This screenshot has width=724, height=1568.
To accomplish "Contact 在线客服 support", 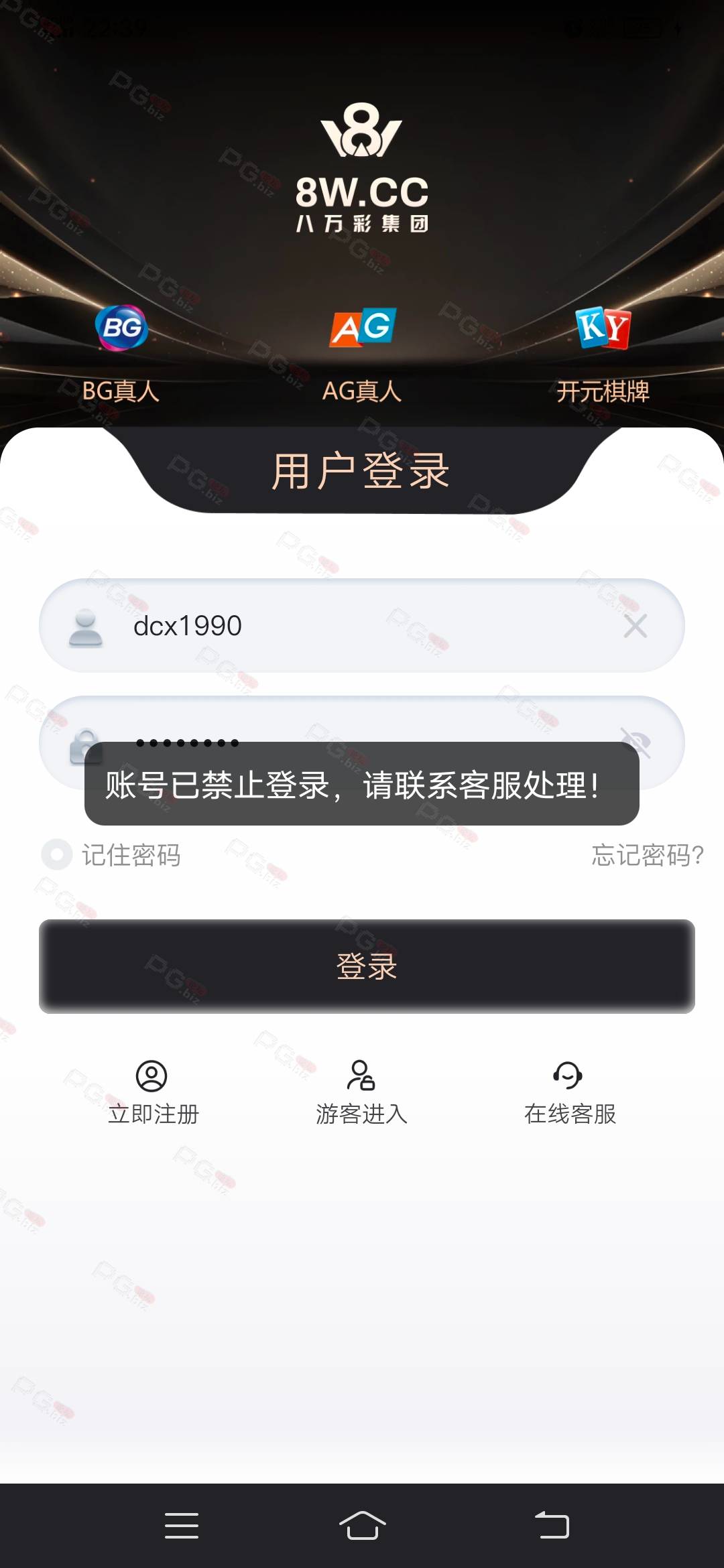I will [x=570, y=1092].
